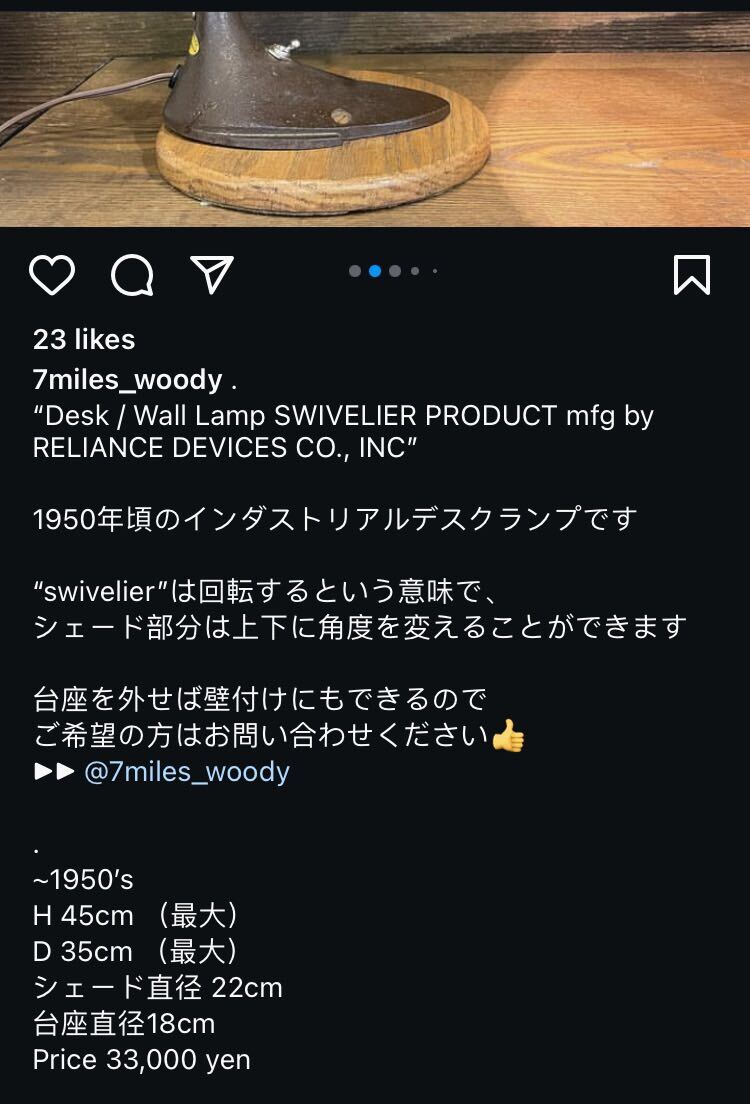Tap the @7miles_woody mention link
Image resolution: width=750 pixels, height=1104 pixels.
pos(187,772)
